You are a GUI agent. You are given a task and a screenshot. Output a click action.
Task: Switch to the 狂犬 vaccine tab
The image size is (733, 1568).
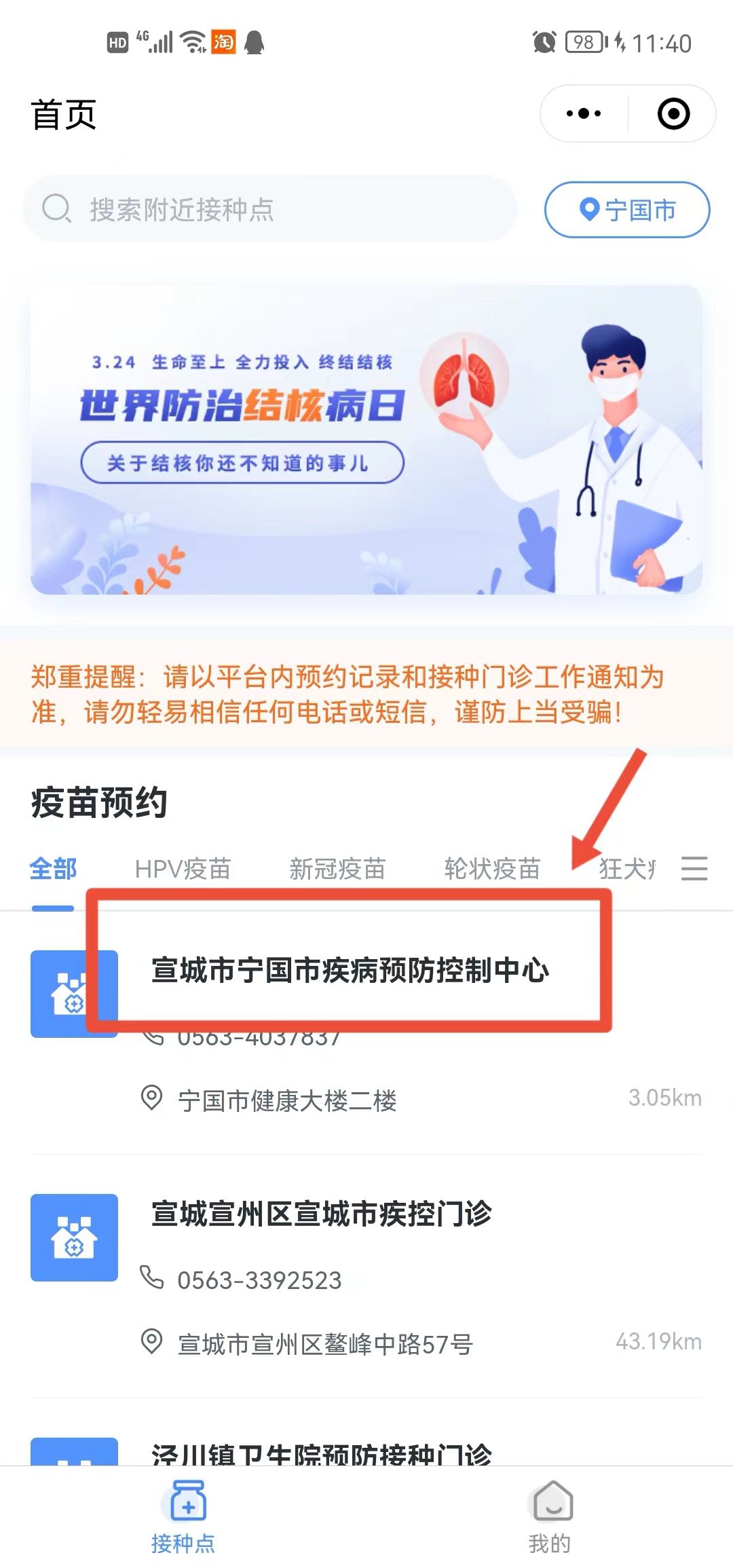pyautogui.click(x=627, y=869)
